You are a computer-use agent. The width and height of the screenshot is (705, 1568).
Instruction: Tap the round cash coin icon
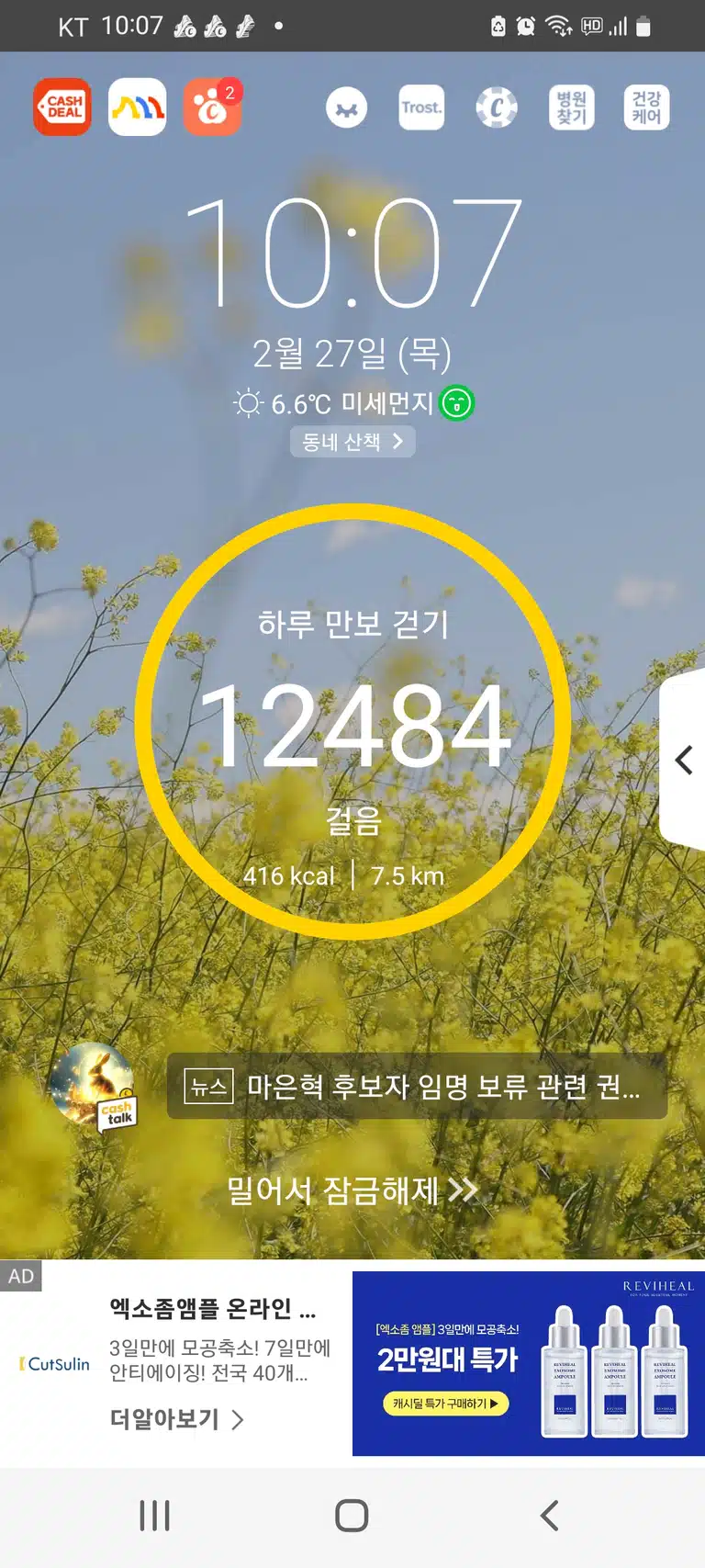click(497, 107)
